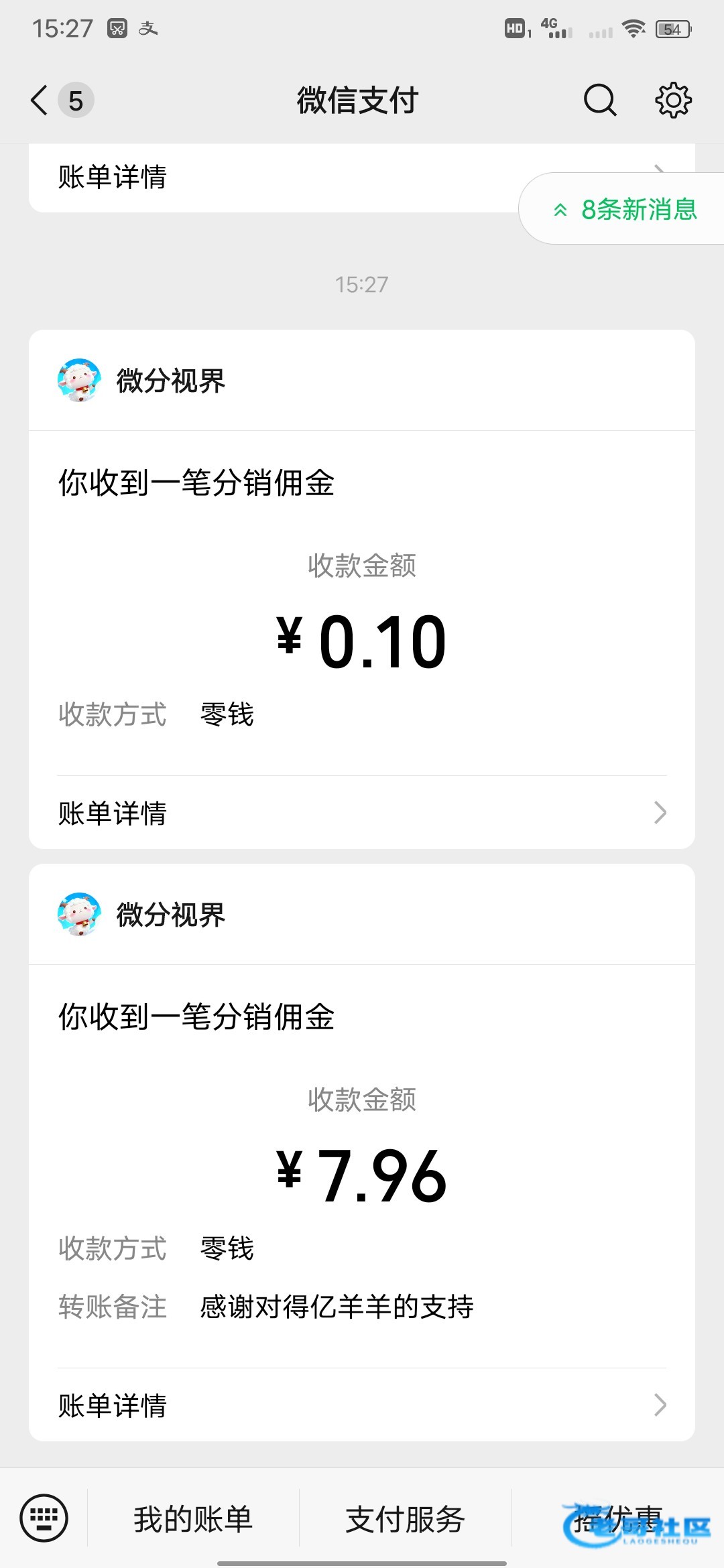The width and height of the screenshot is (724, 1568).
Task: Open the 支付服务 menu
Action: [x=405, y=1519]
